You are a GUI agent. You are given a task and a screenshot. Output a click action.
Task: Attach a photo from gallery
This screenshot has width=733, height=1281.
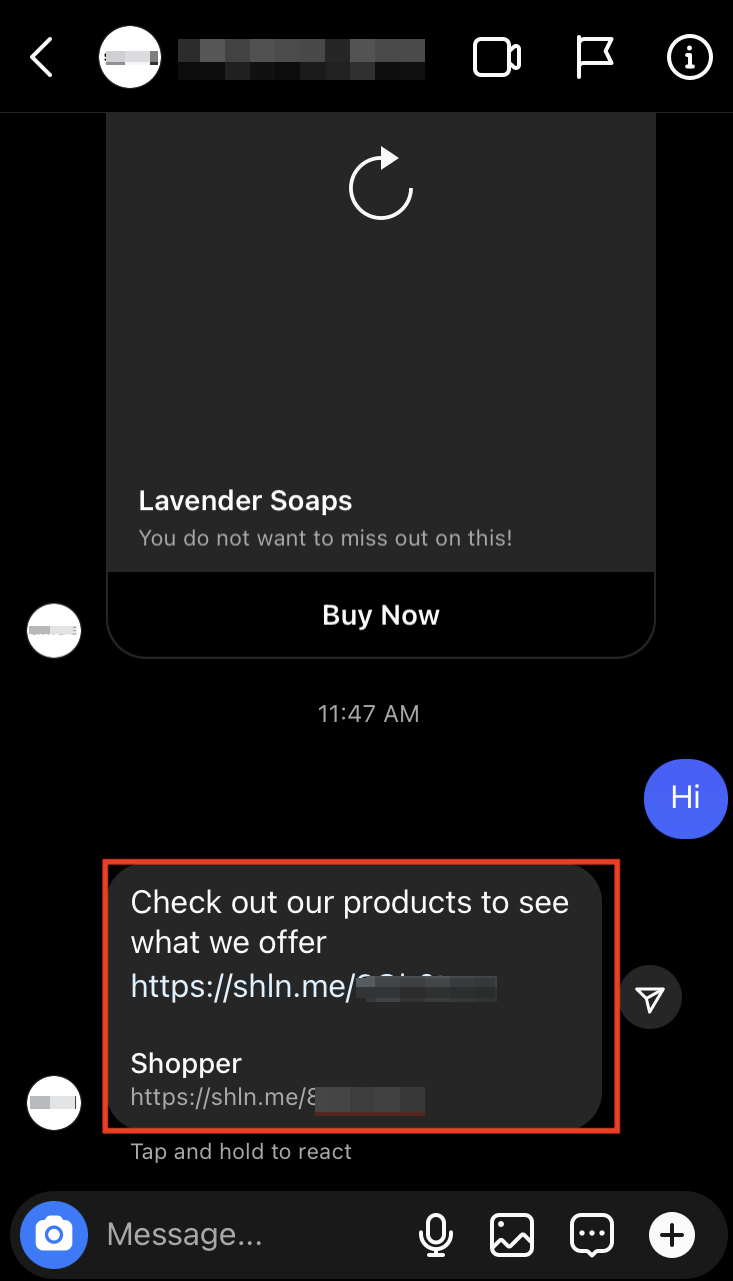click(x=512, y=1235)
